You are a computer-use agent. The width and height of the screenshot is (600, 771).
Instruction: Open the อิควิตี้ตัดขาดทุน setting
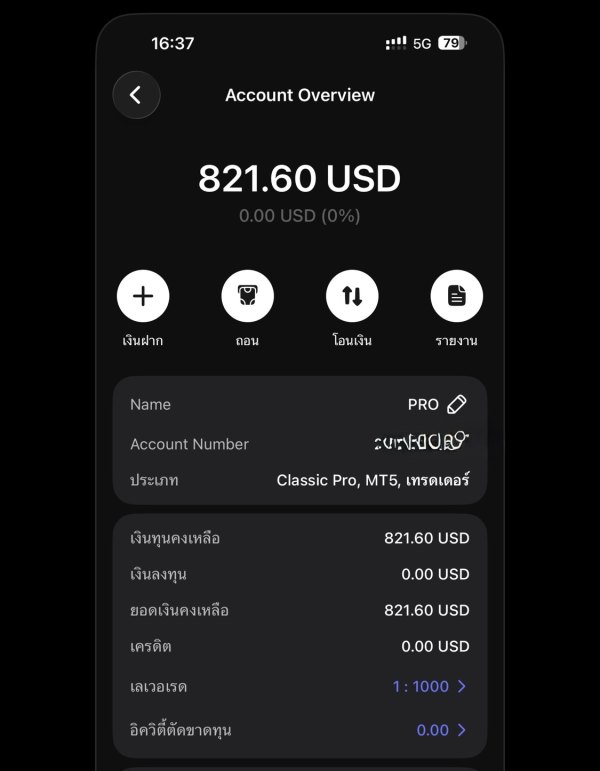point(441,730)
